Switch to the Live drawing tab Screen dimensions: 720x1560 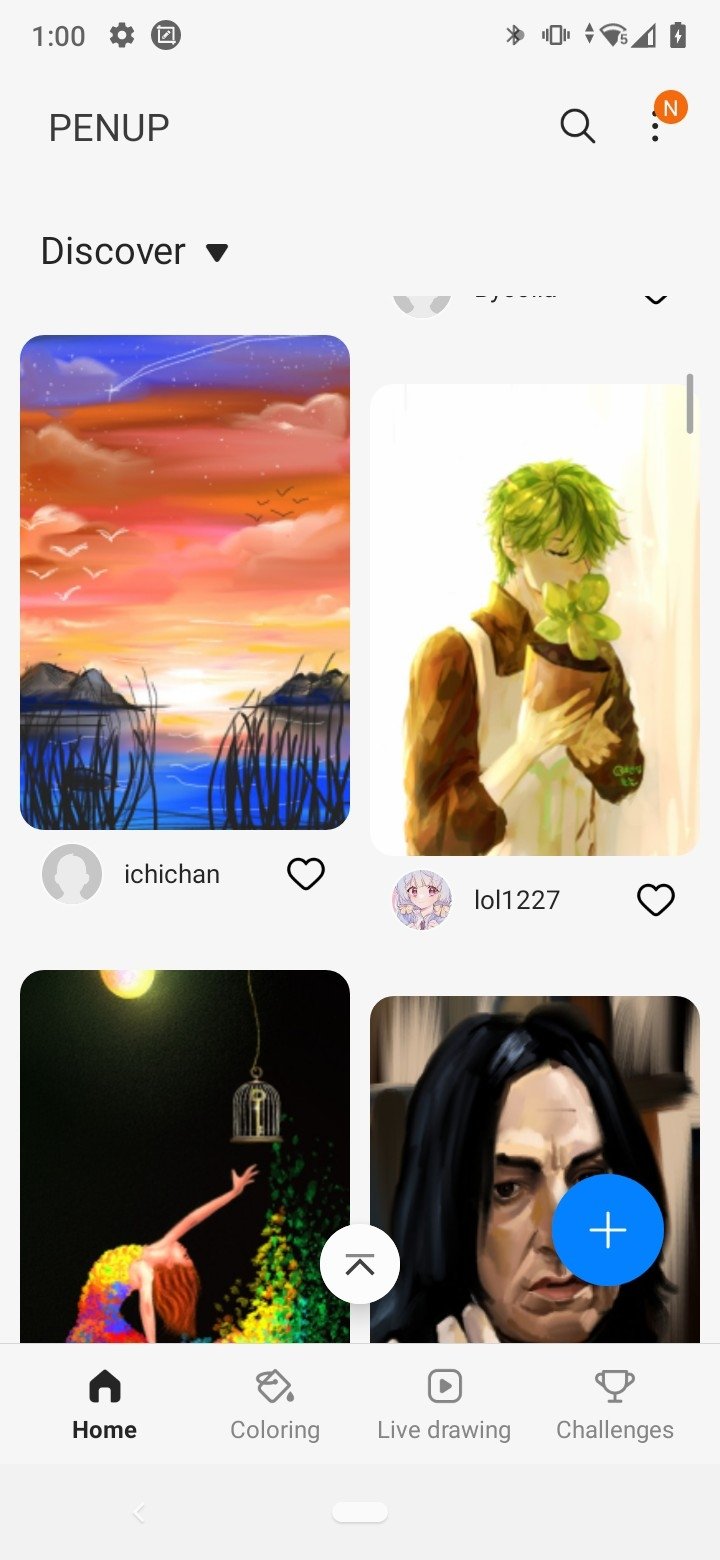(444, 1404)
